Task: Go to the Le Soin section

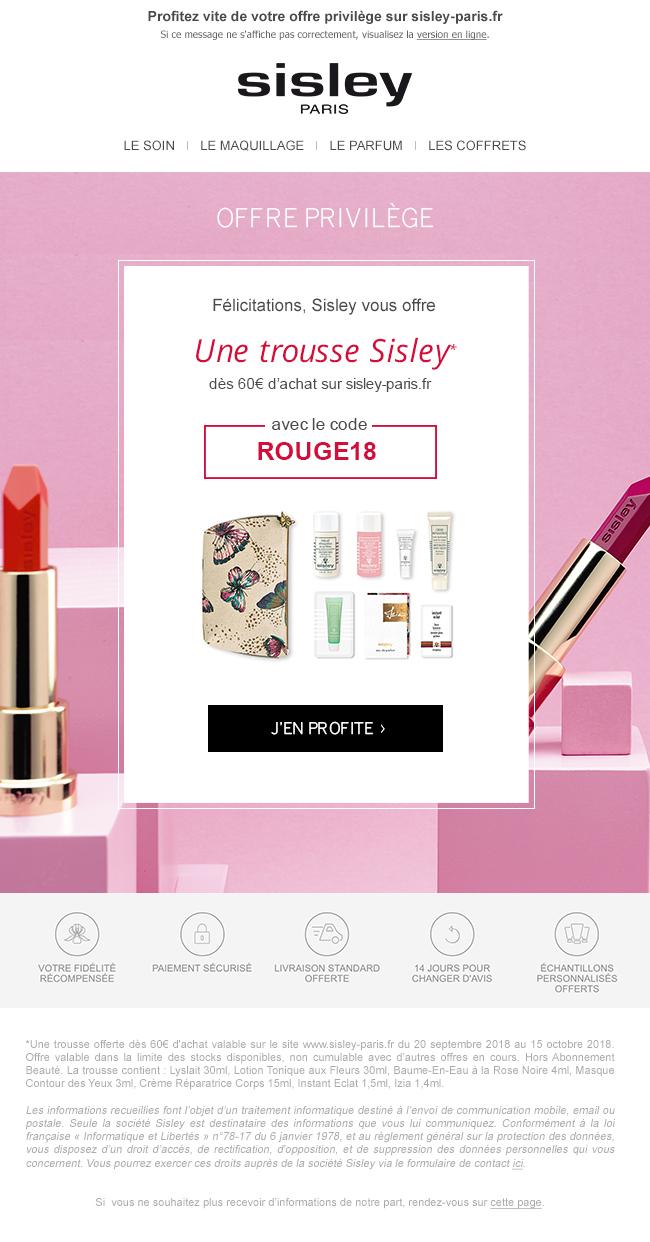Action: click(149, 146)
